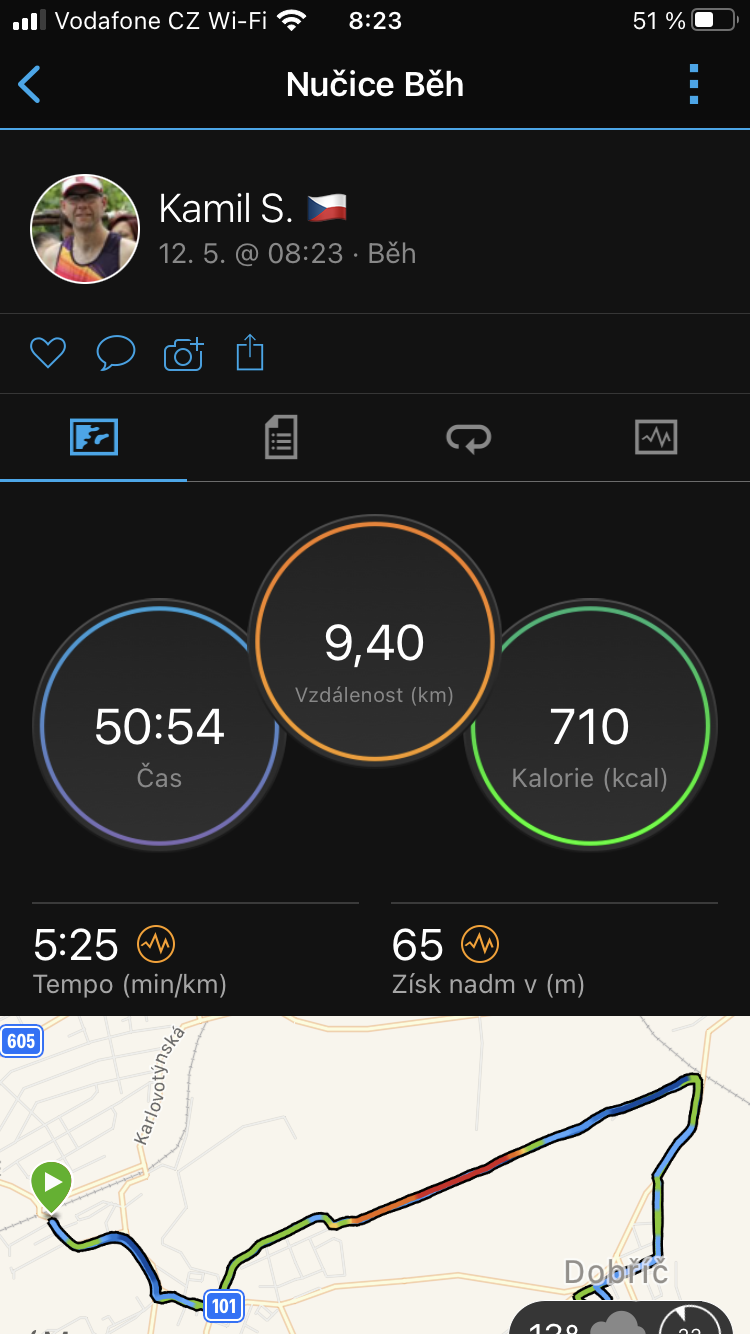Viewport: 750px width, 1334px height.
Task: Switch to the charts tab
Action: point(656,438)
